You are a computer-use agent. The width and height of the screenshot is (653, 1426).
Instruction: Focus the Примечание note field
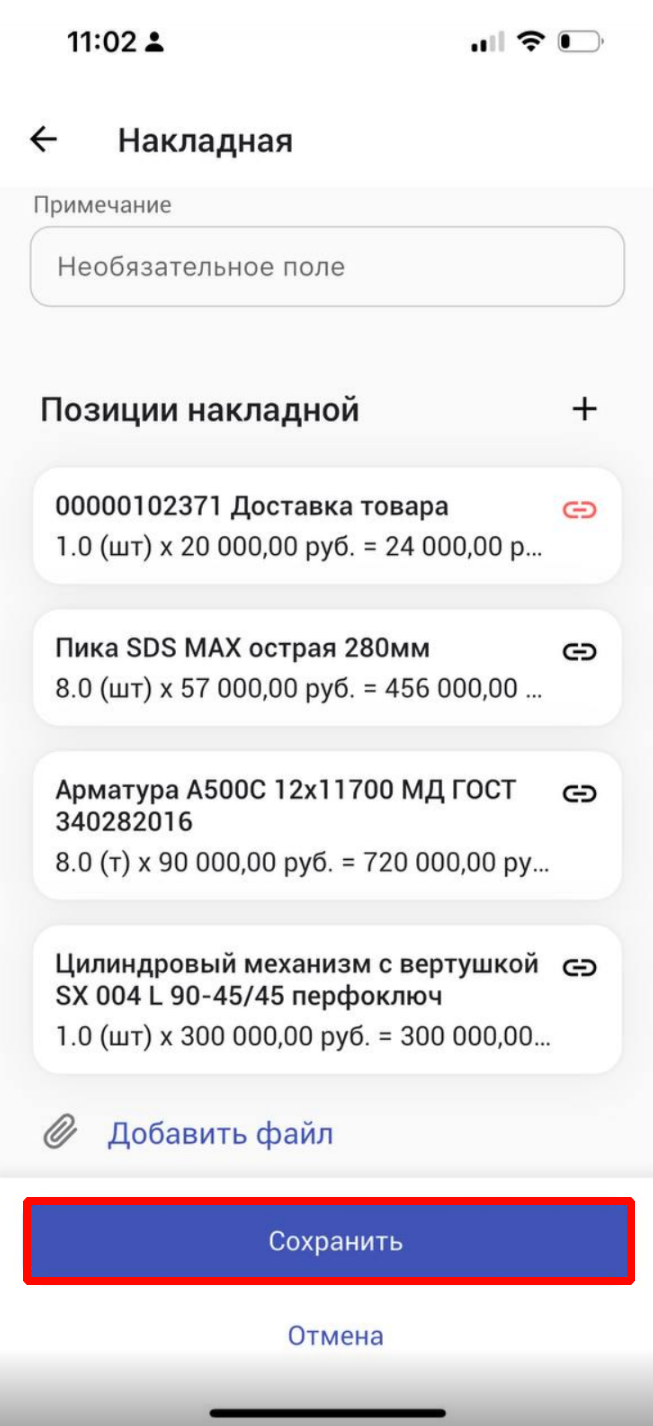pyautogui.click(x=327, y=267)
